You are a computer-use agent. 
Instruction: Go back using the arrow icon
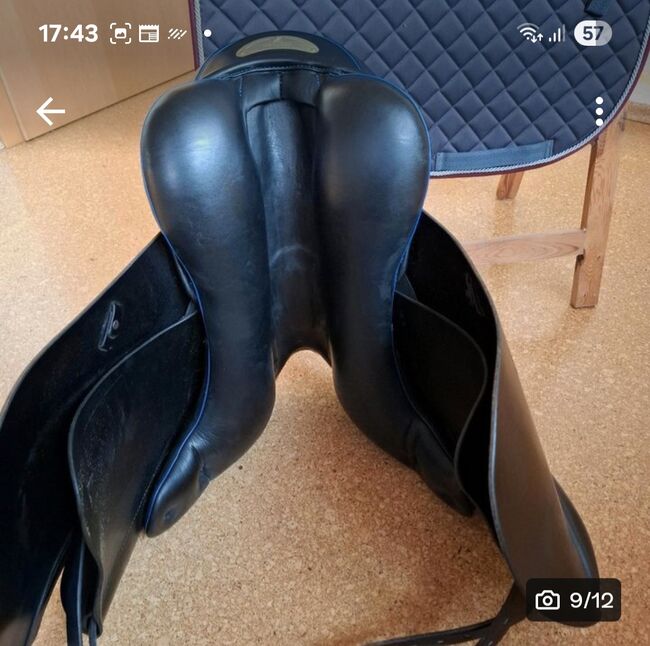(x=50, y=111)
